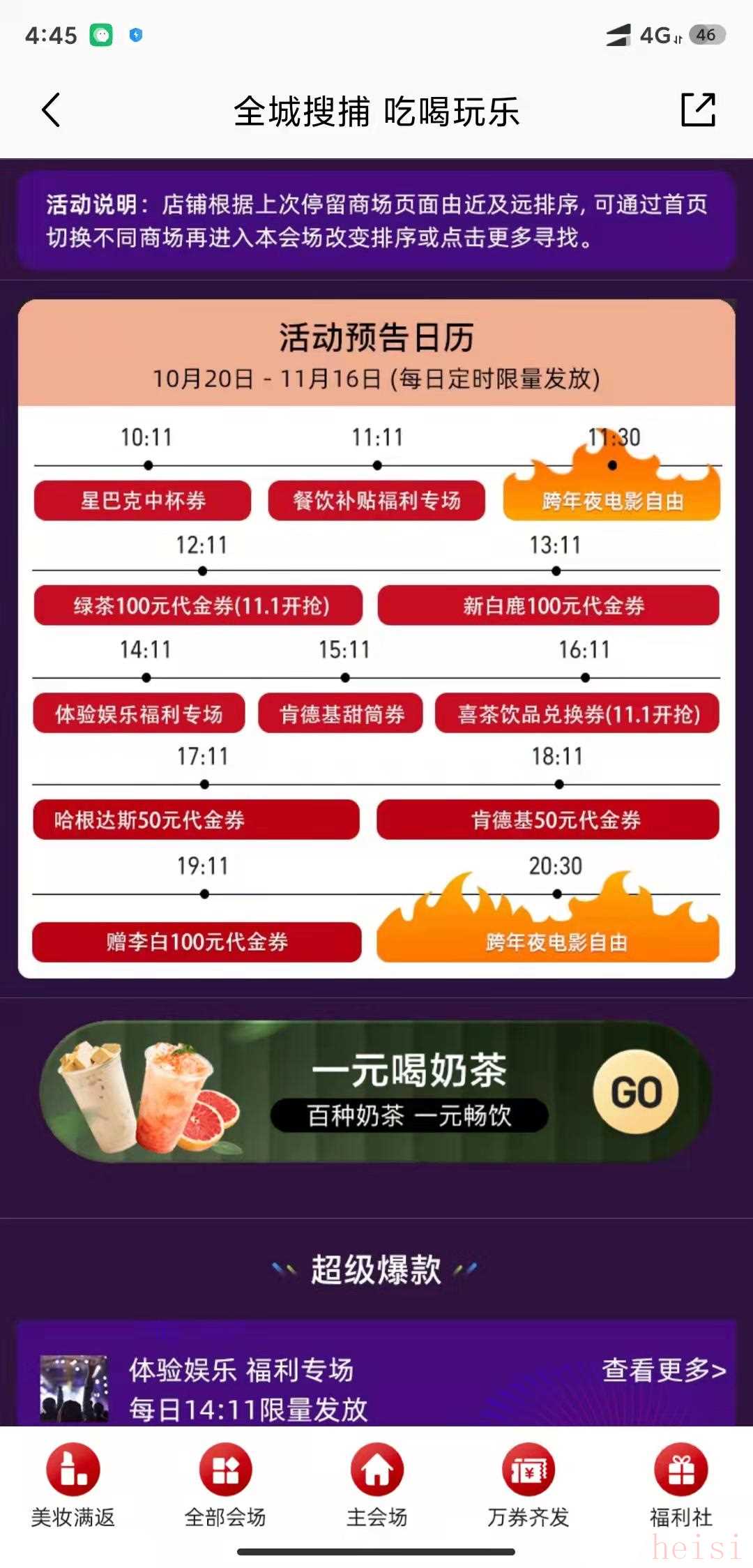Image resolution: width=753 pixels, height=1568 pixels.
Task: Open 肯德基50元代金券
Action: (549, 820)
